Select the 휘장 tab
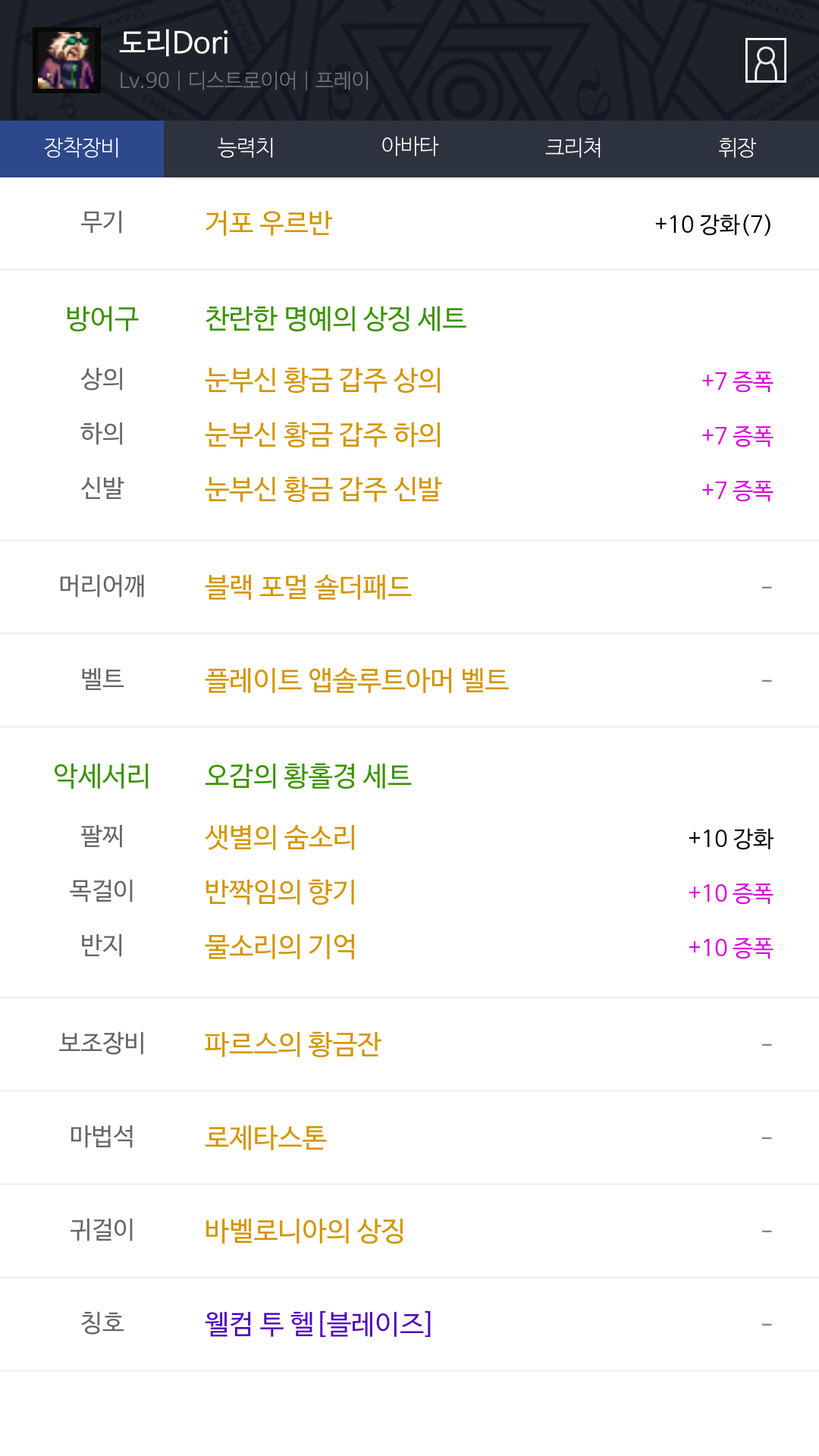819x1456 pixels. [737, 148]
